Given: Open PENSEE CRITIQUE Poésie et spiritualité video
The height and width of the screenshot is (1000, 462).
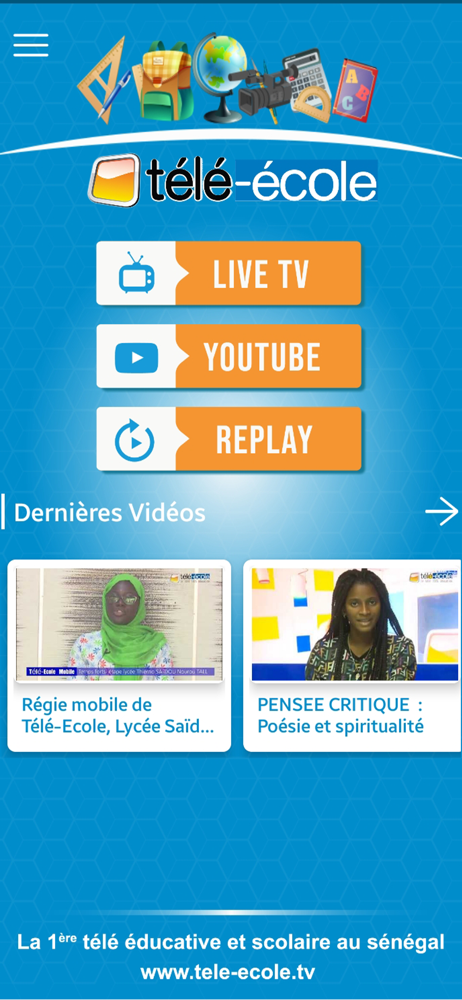Looking at the screenshot, I should [x=352, y=656].
